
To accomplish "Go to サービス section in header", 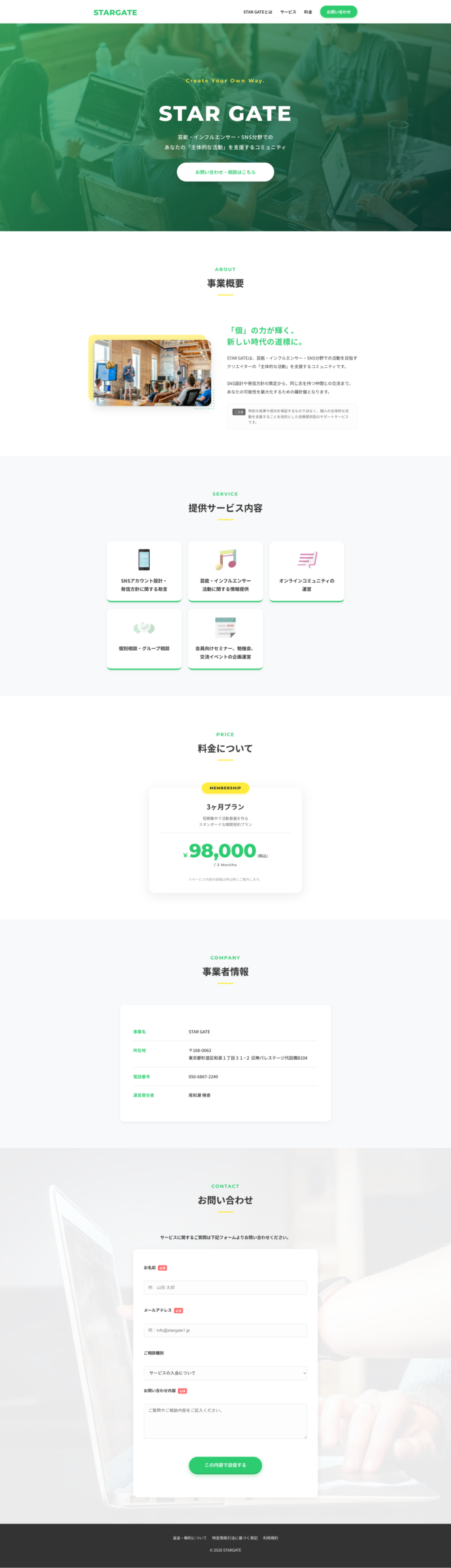I will click(x=288, y=12).
